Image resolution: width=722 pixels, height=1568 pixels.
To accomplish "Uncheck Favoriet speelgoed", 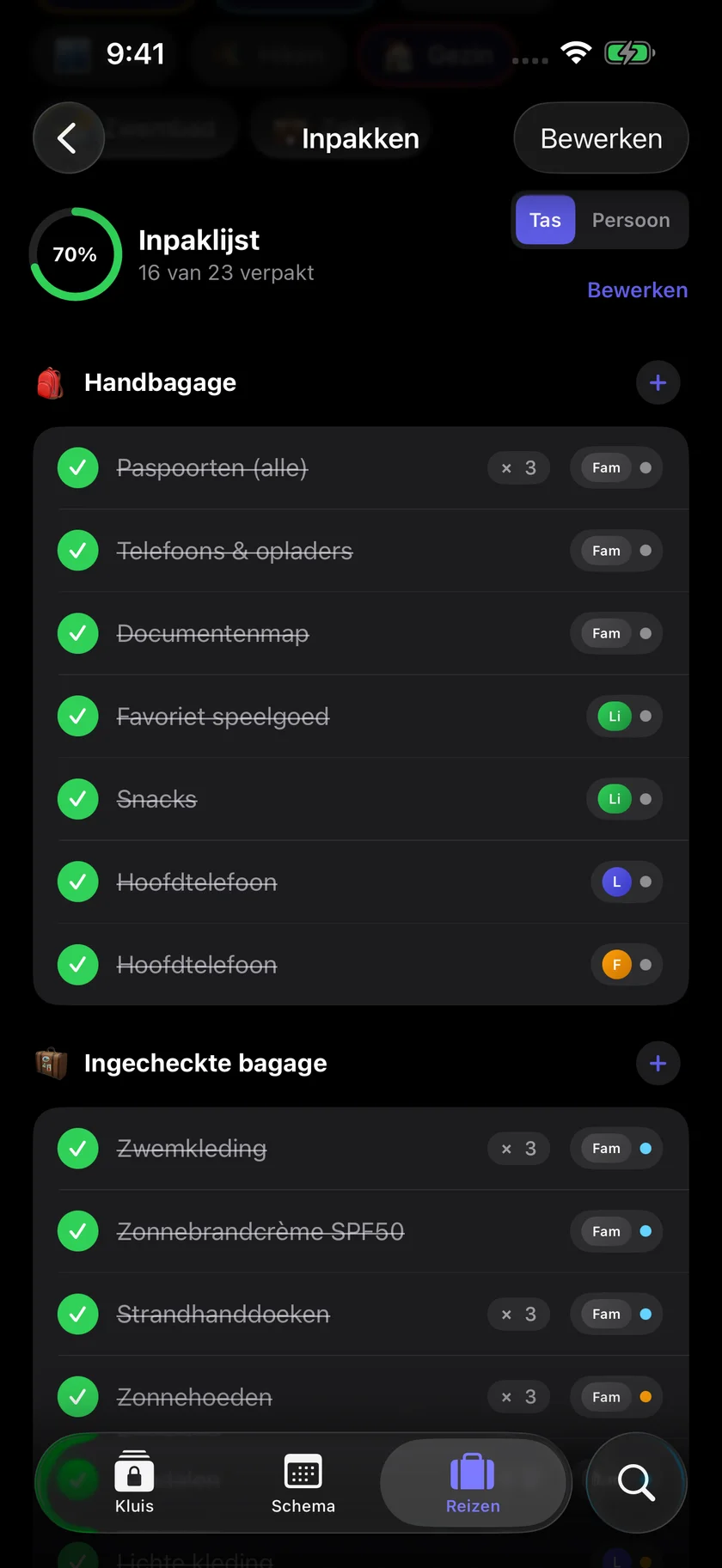I will coord(78,717).
